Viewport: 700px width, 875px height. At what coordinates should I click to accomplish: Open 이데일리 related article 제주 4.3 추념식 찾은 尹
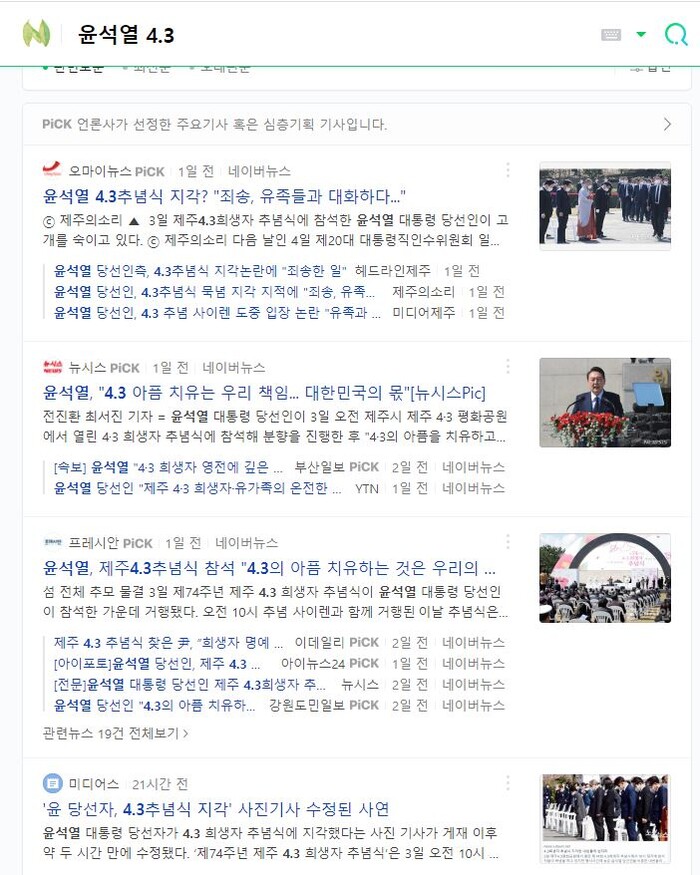click(x=168, y=642)
